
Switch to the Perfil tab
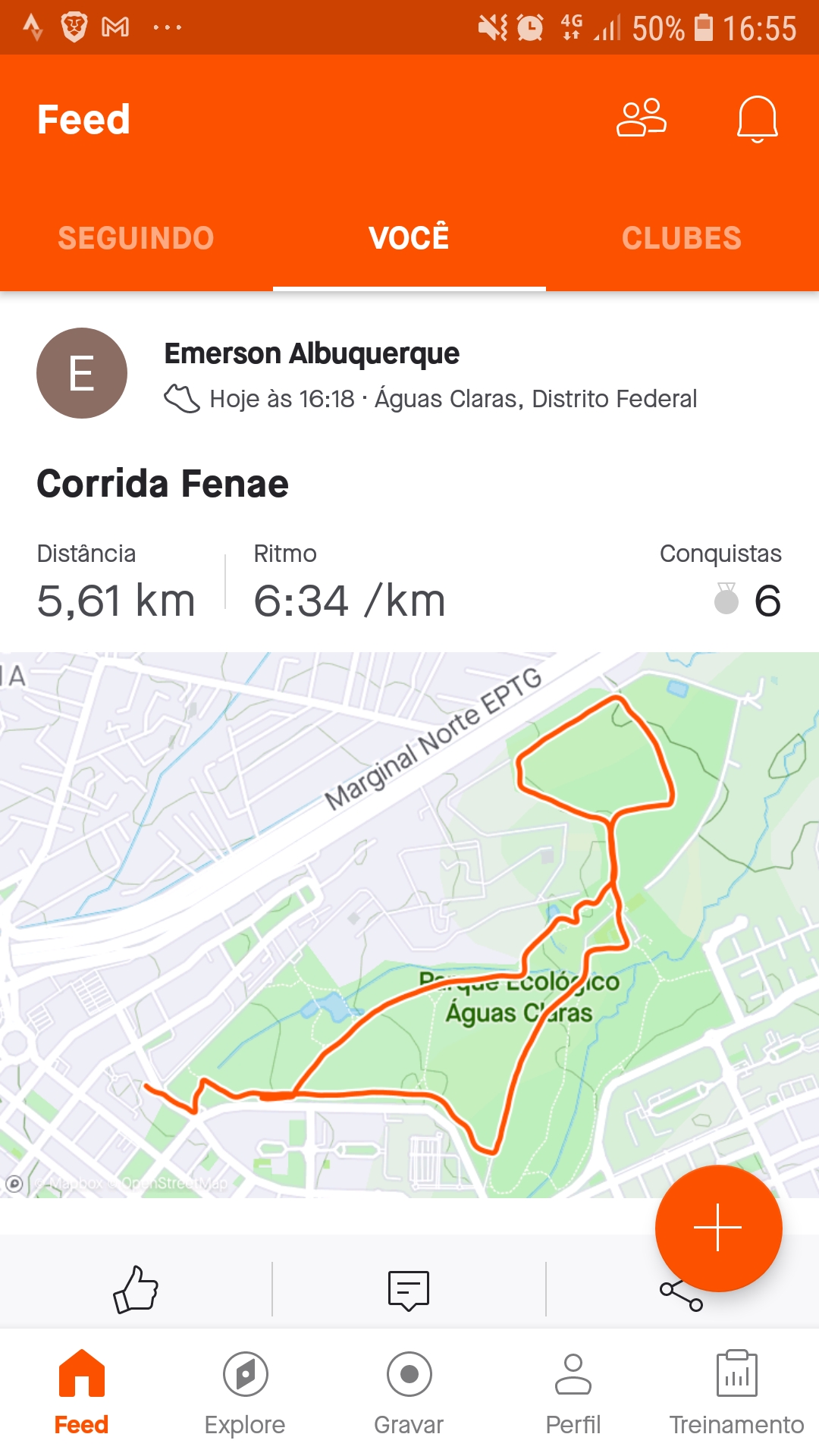573,1392
